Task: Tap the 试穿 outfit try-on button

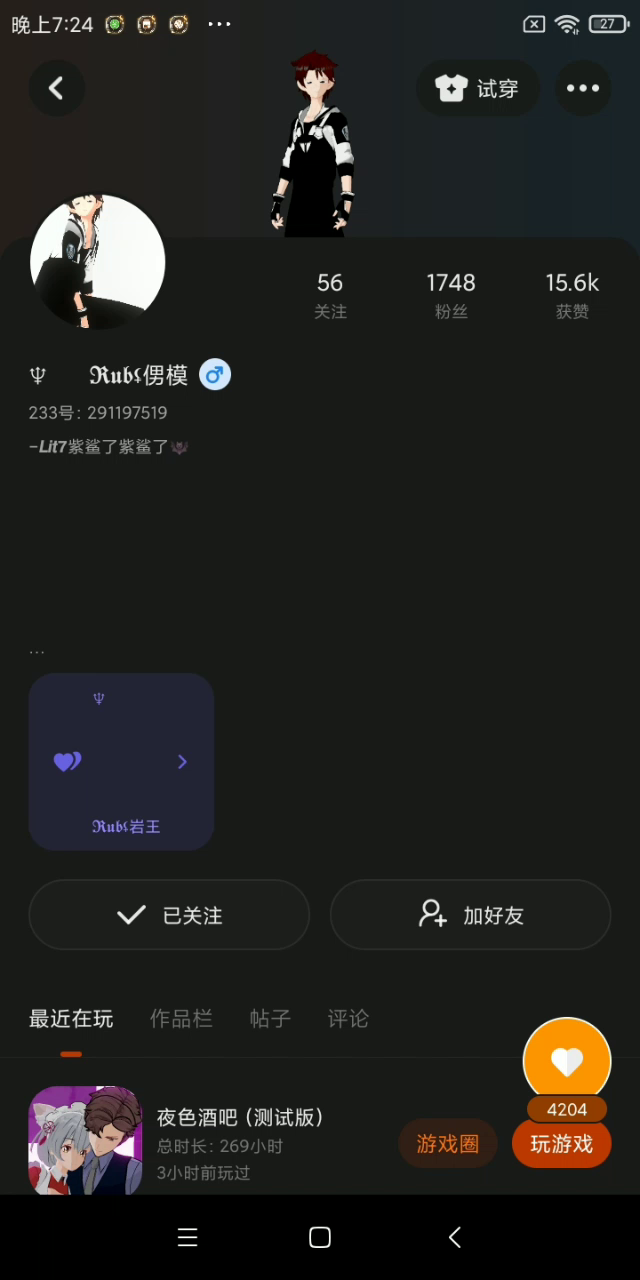Action: pyautogui.click(x=478, y=88)
